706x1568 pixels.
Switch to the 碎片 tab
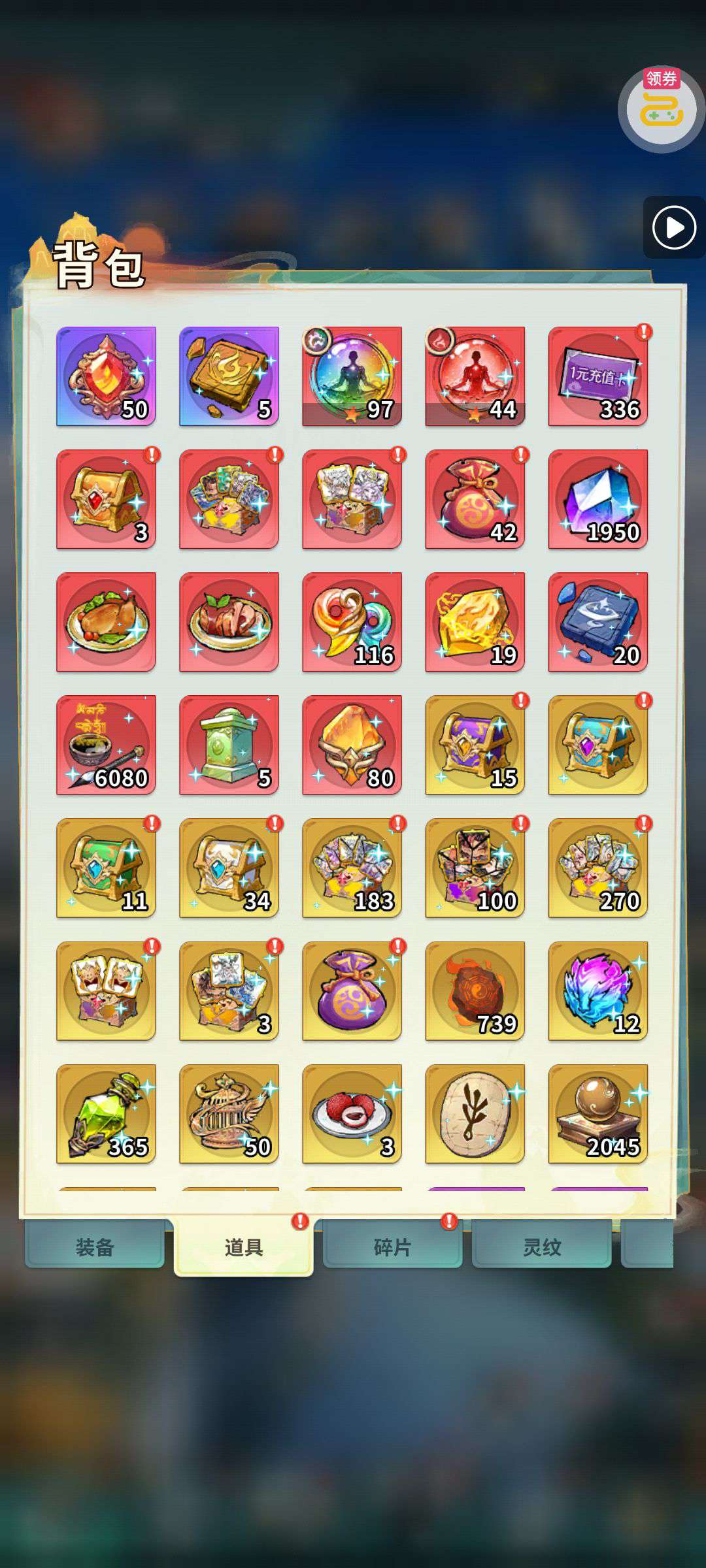(x=392, y=1247)
